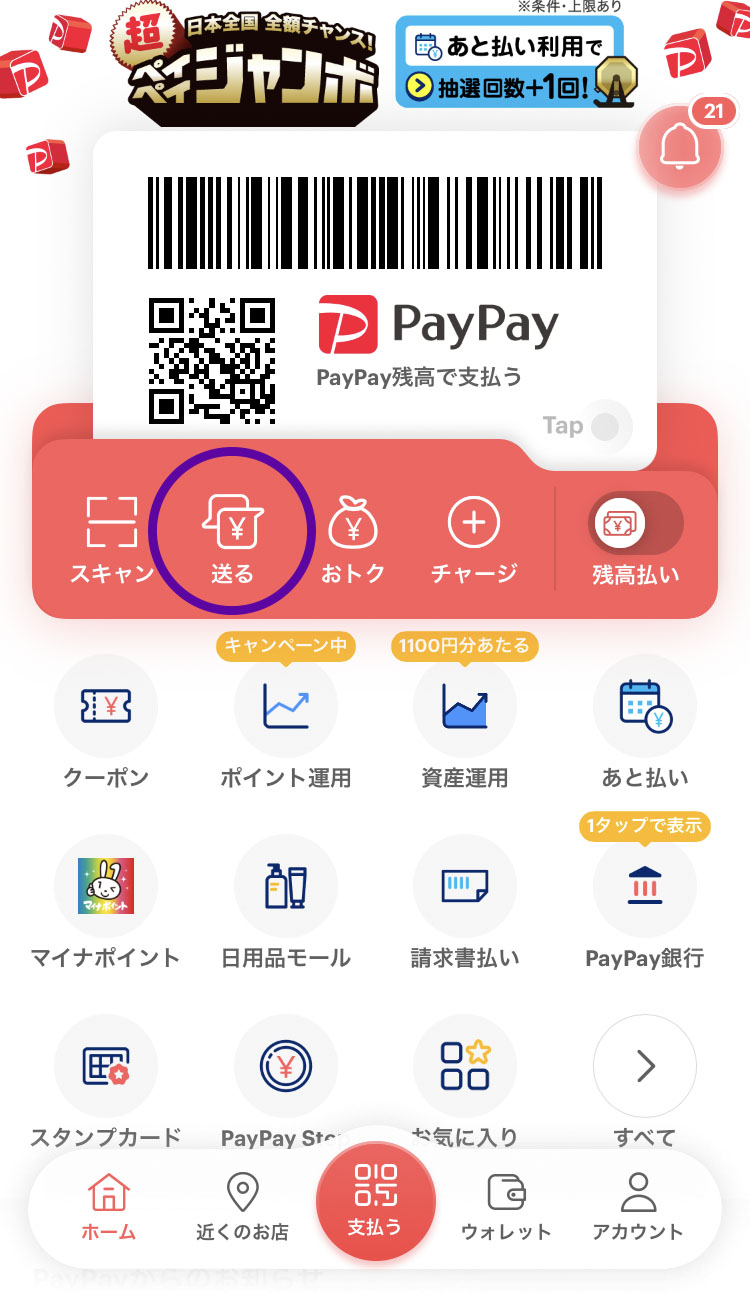750x1293 pixels.
Task: Switch to the ウォレット tab
Action: click(506, 1207)
